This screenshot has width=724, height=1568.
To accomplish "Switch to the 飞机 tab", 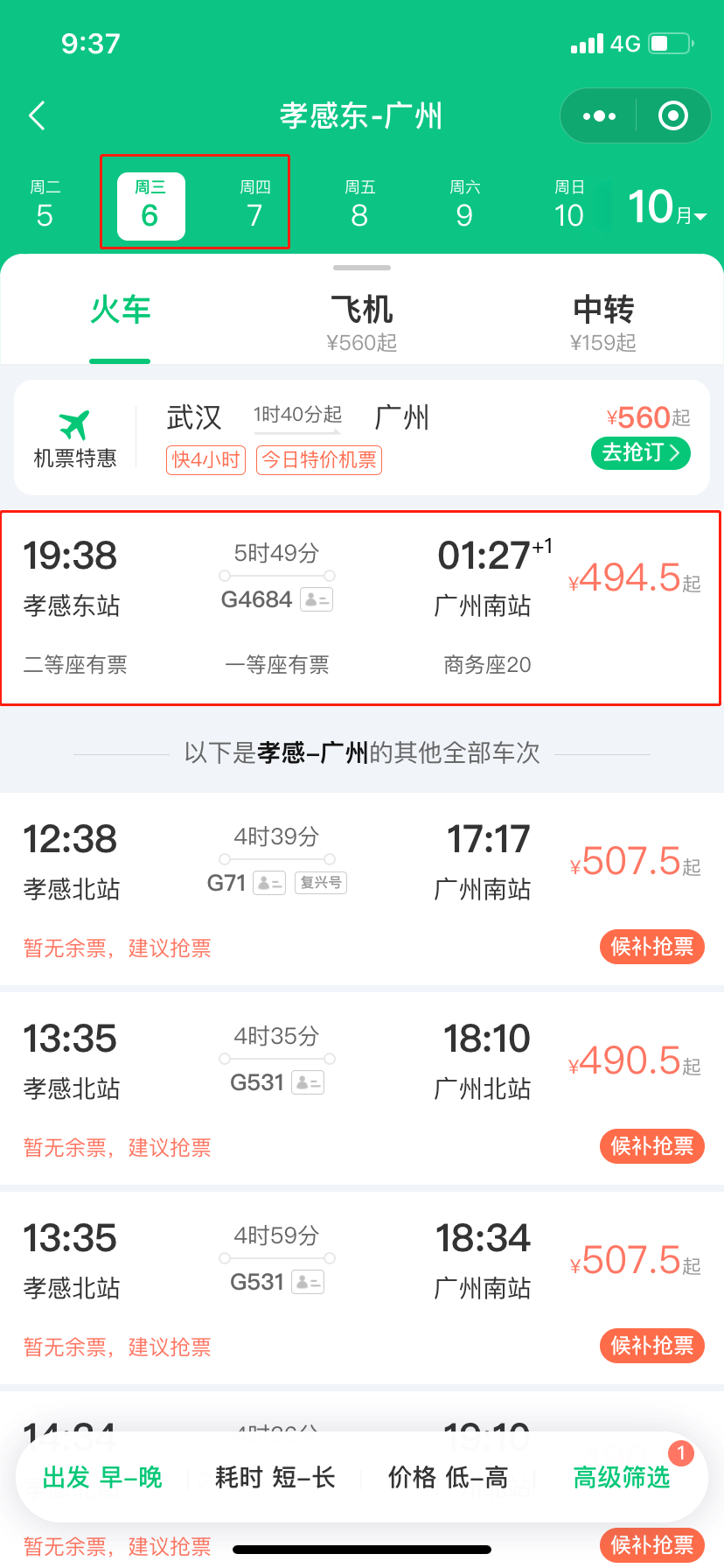I will 361,320.
